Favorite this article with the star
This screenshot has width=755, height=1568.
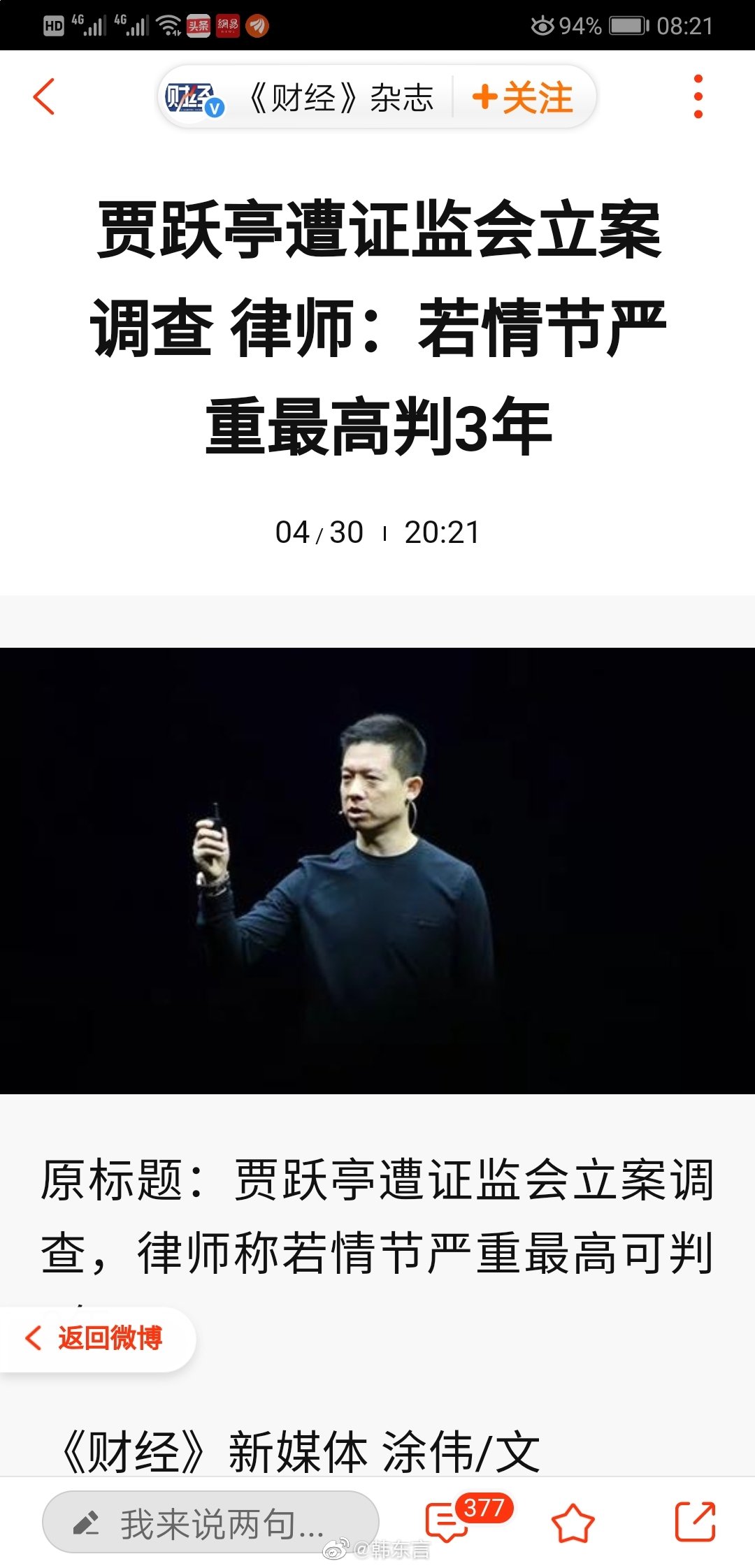click(573, 1523)
